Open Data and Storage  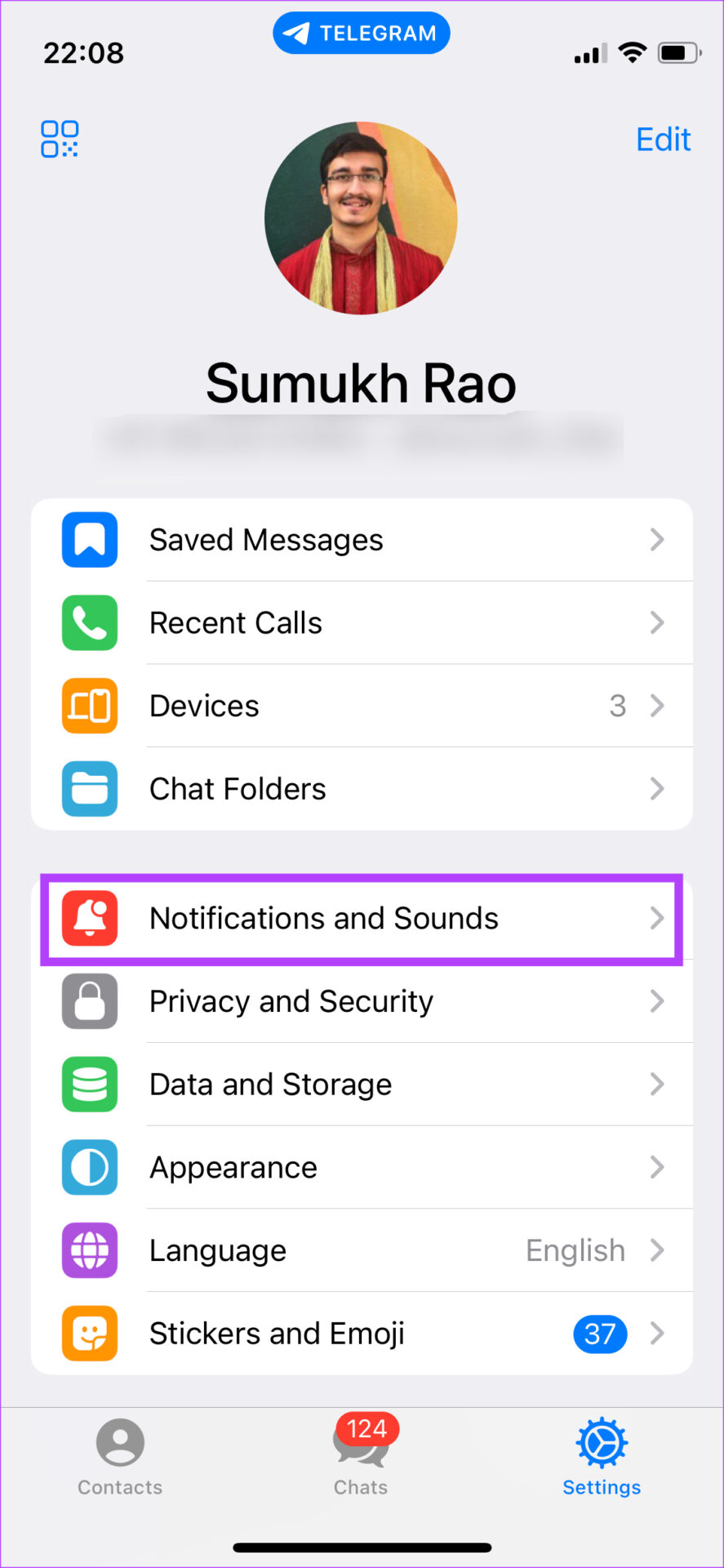[x=362, y=1085]
